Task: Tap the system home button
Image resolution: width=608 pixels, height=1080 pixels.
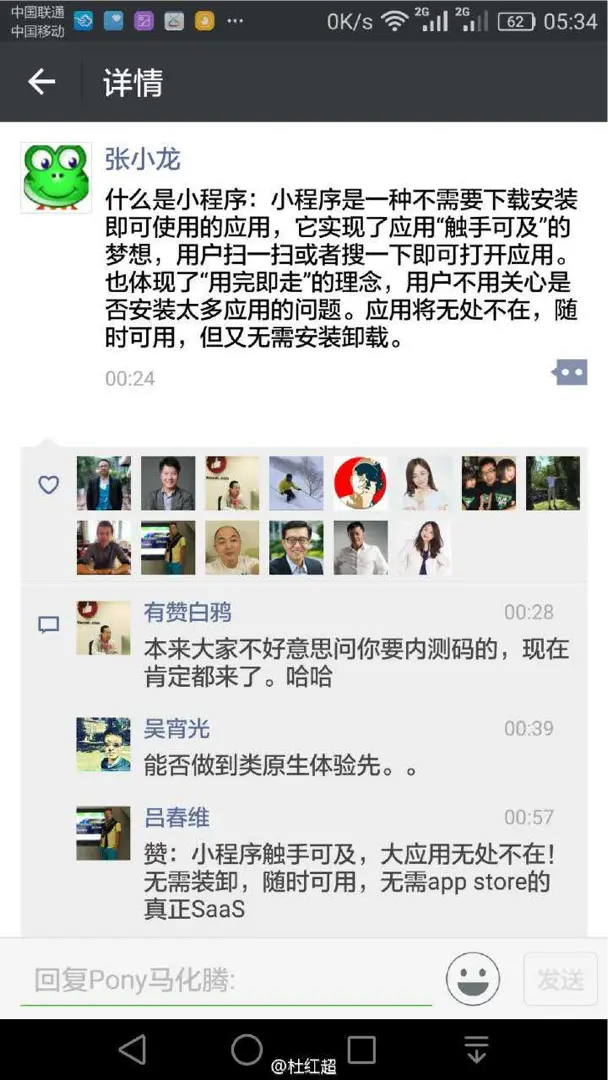Action: click(x=247, y=1049)
